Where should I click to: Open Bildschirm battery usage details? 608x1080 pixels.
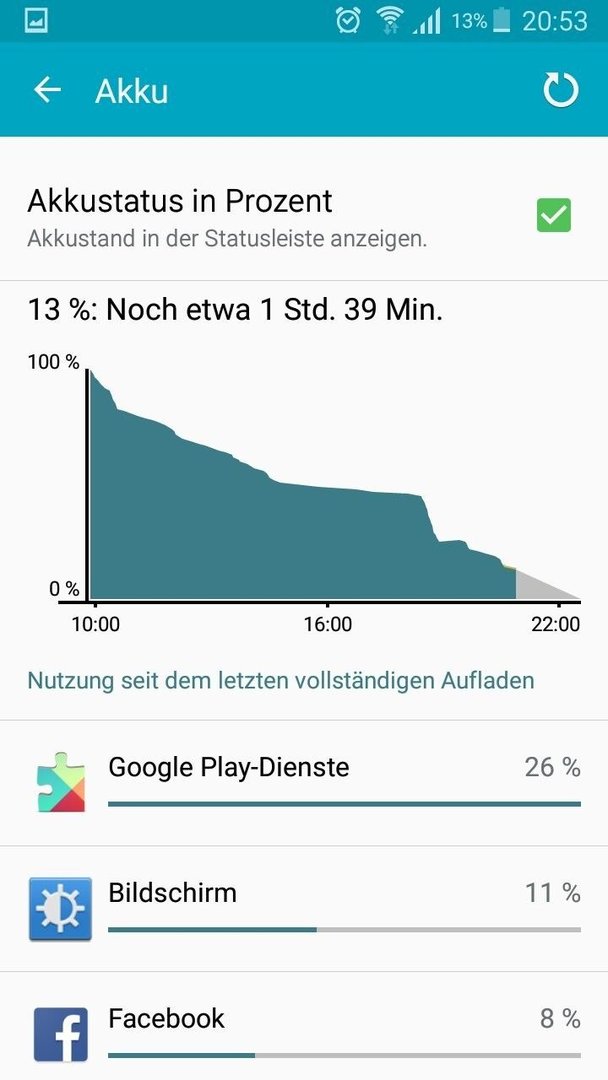[x=304, y=909]
